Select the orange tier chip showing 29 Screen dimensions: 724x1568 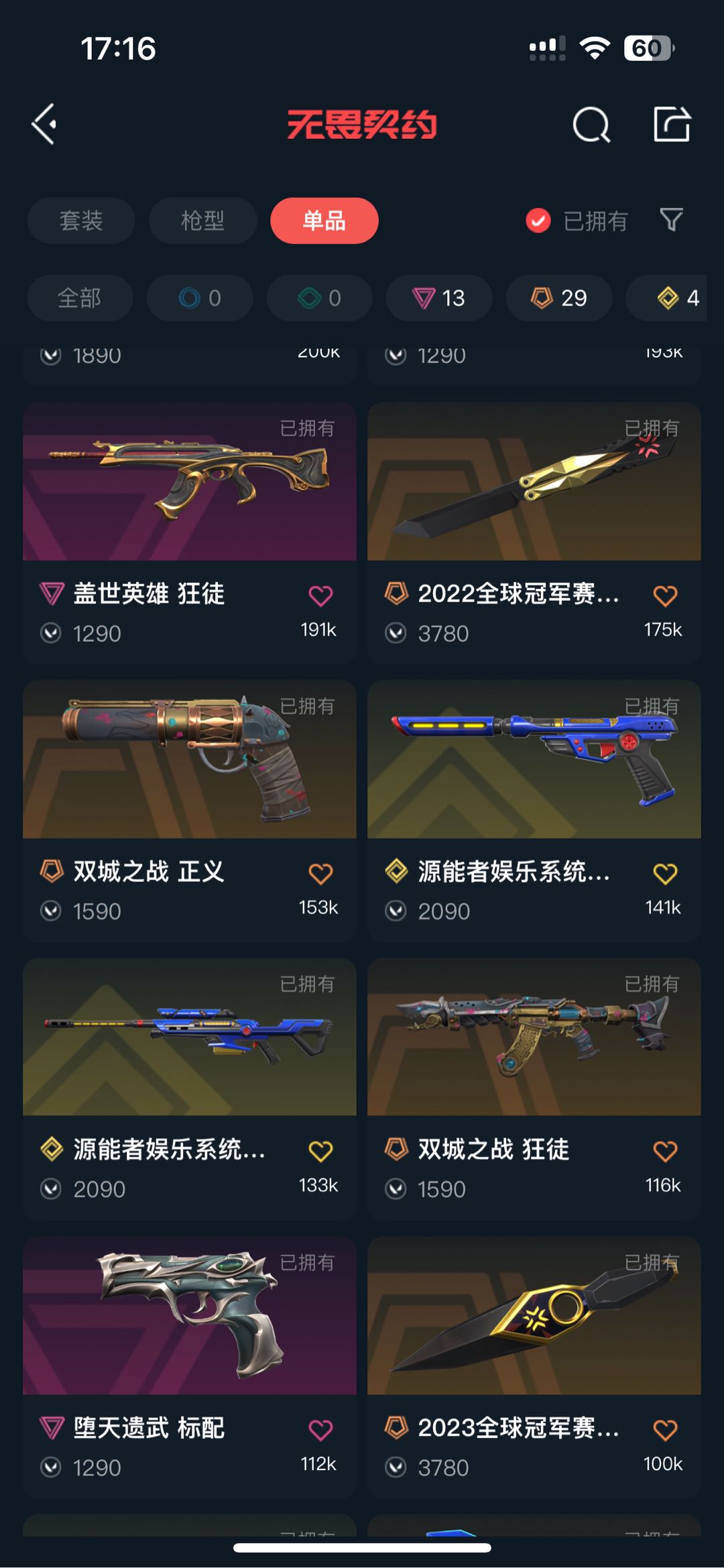coord(559,298)
